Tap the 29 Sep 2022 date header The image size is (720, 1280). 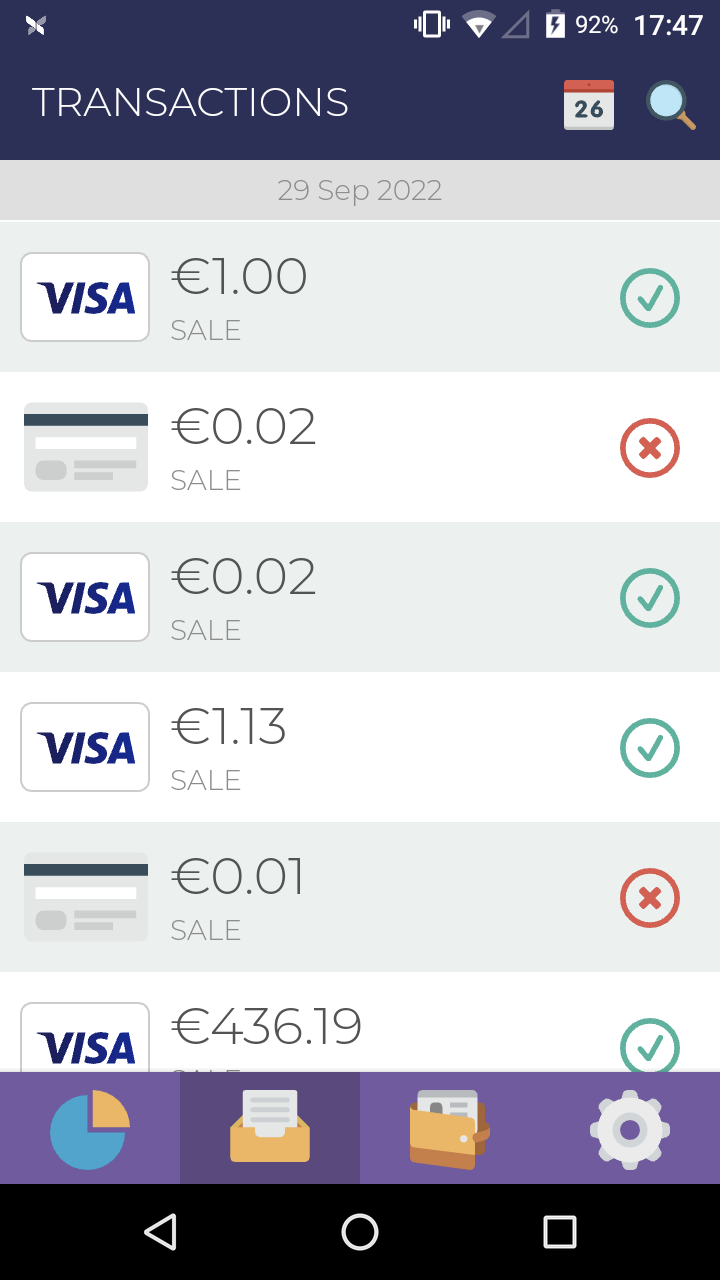[x=360, y=189]
